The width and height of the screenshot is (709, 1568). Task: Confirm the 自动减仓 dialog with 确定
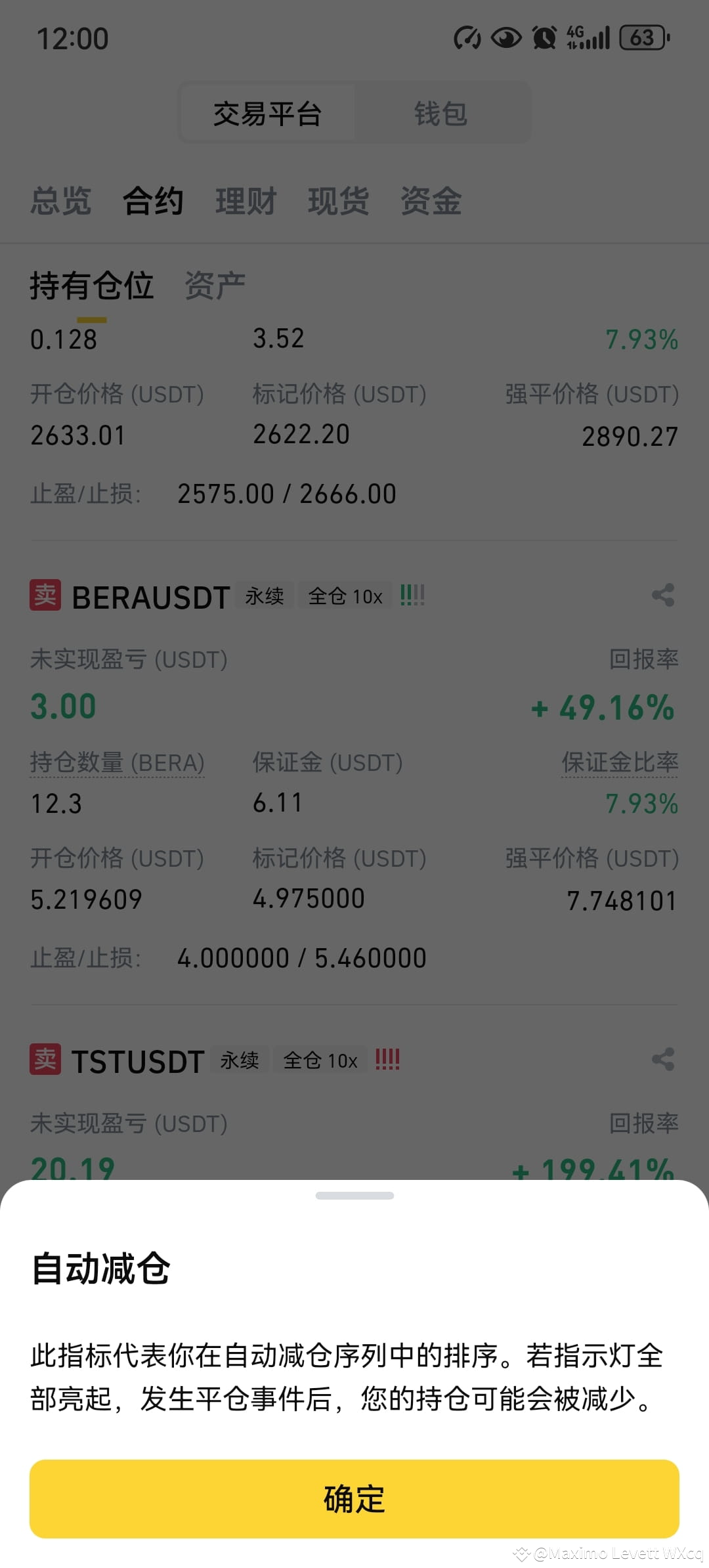click(x=354, y=1498)
